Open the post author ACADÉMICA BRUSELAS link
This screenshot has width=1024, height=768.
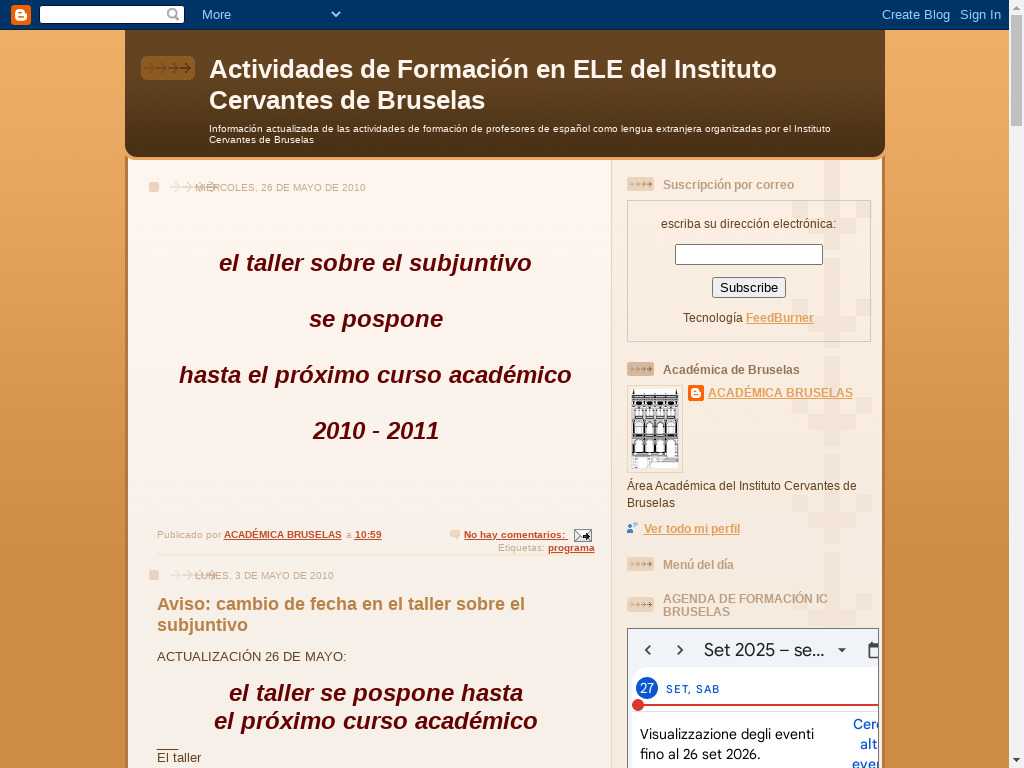(x=282, y=535)
